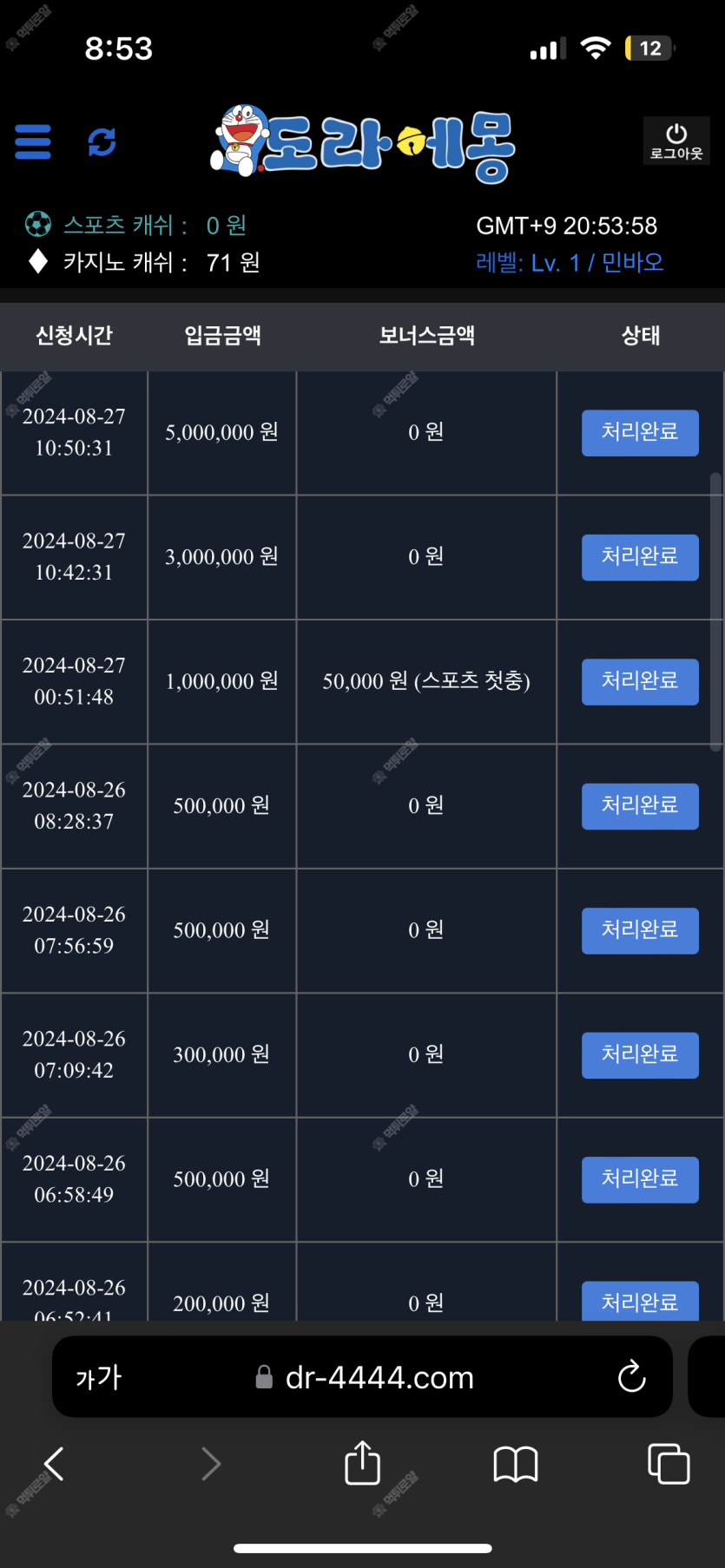Go back in Safari
The height and width of the screenshot is (1568, 725).
click(54, 1464)
